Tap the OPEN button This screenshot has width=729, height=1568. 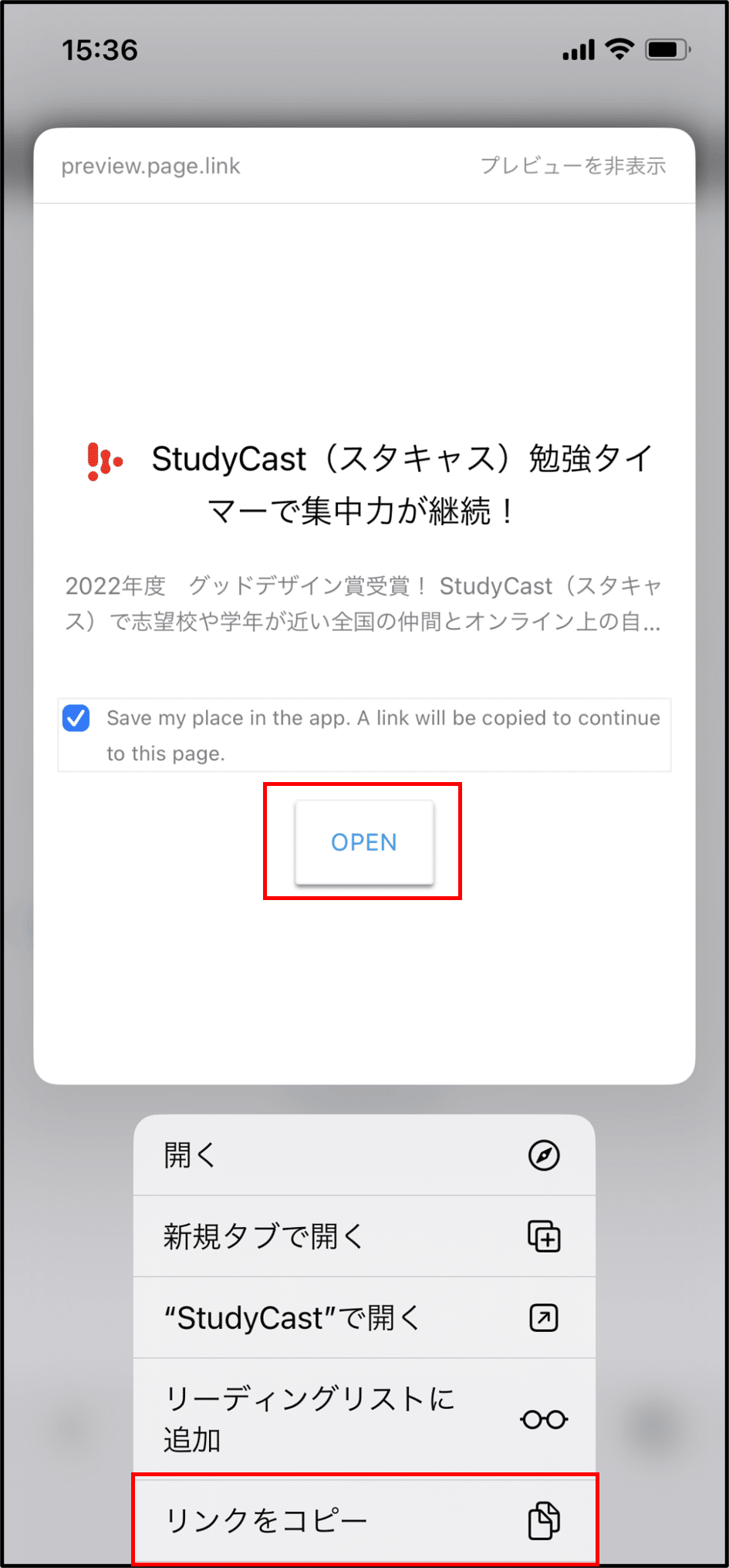point(363,842)
